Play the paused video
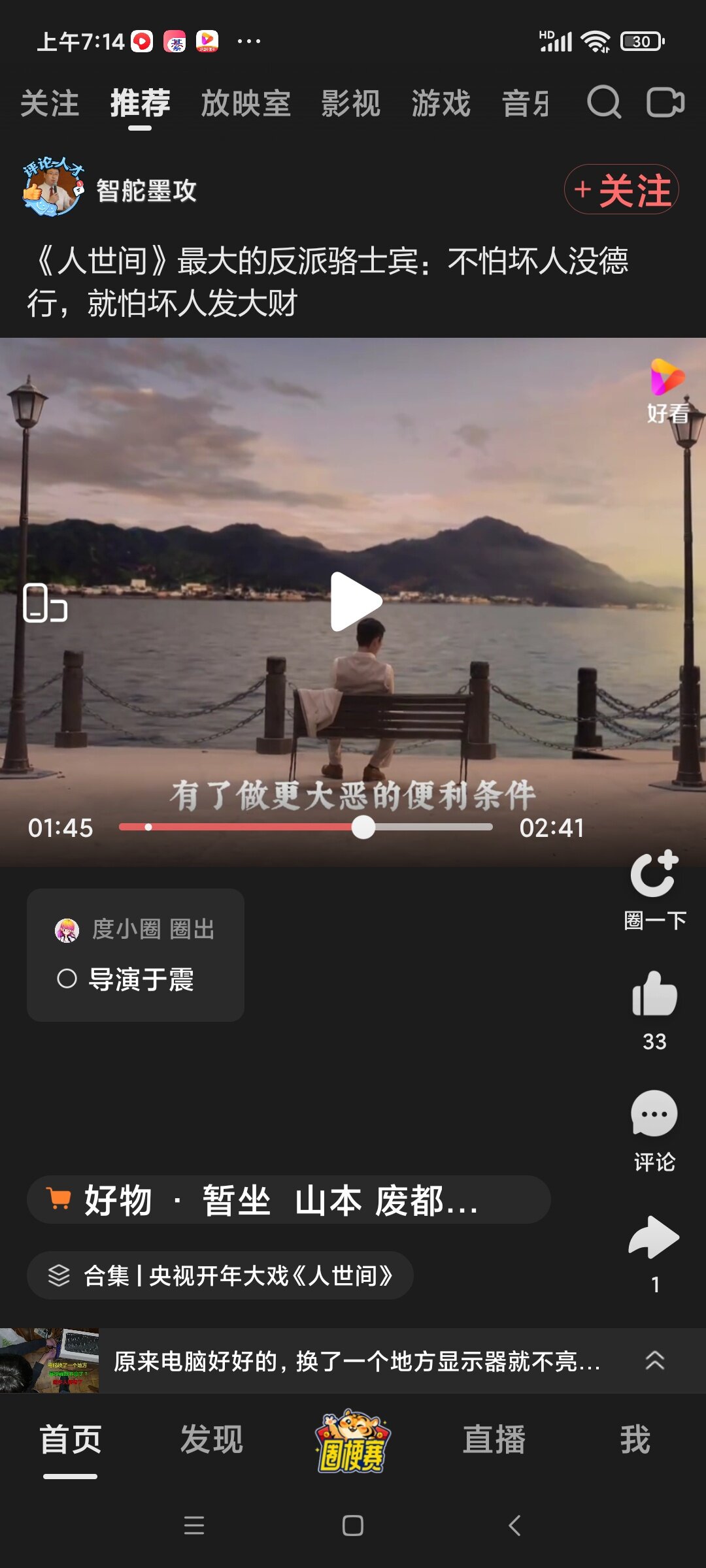Viewport: 706px width, 1568px height. (356, 602)
